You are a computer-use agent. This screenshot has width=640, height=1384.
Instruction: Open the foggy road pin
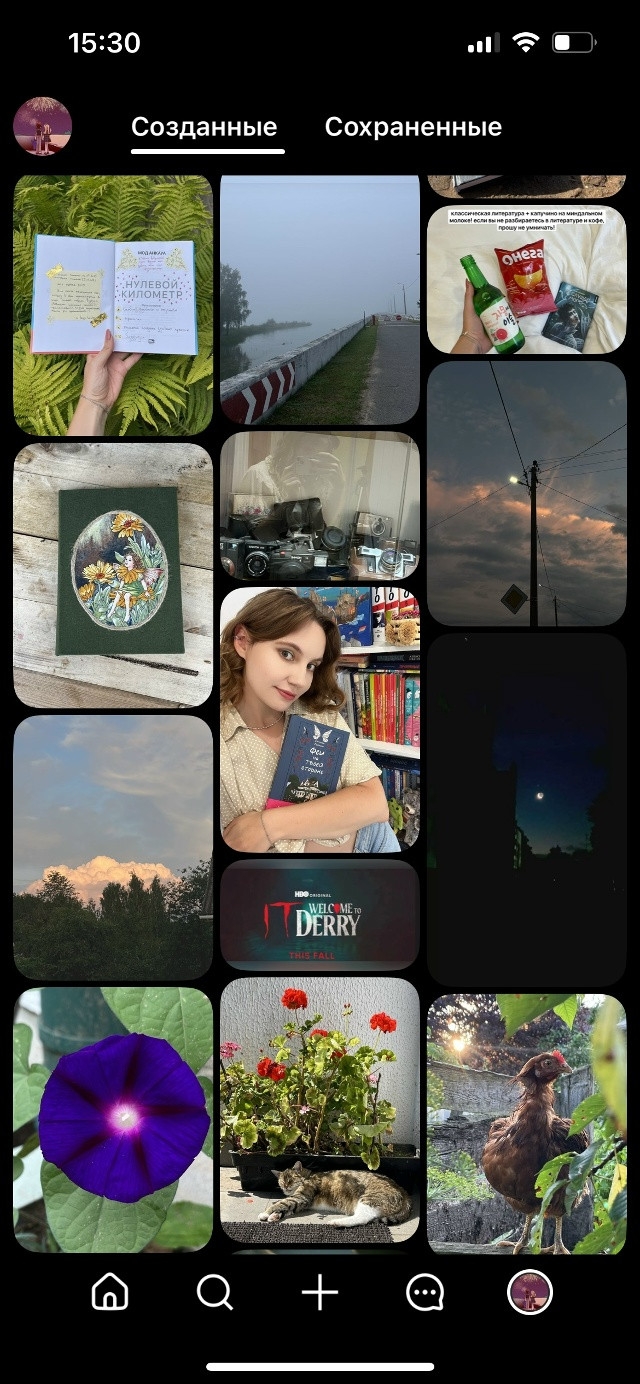coord(320,300)
